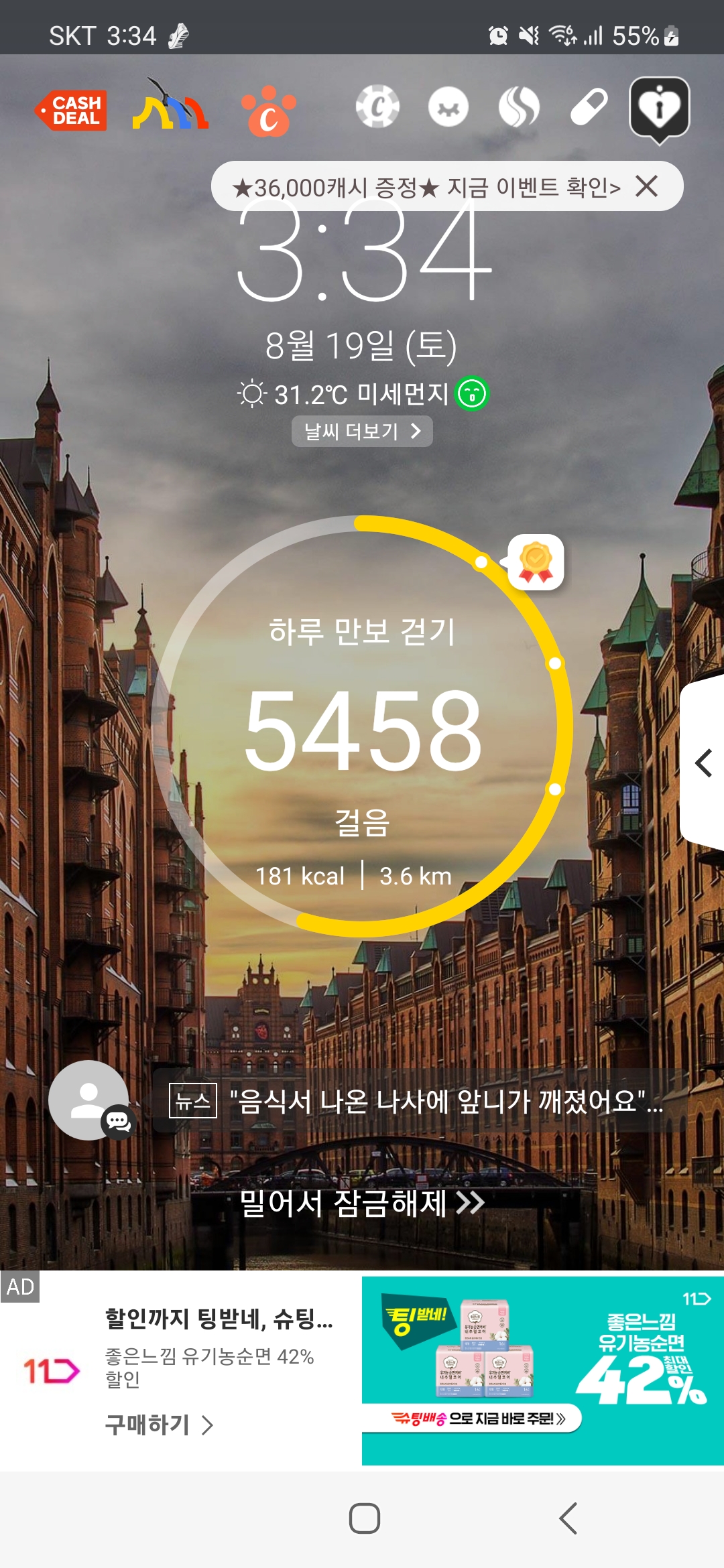Go to the system home button

coord(364,1518)
